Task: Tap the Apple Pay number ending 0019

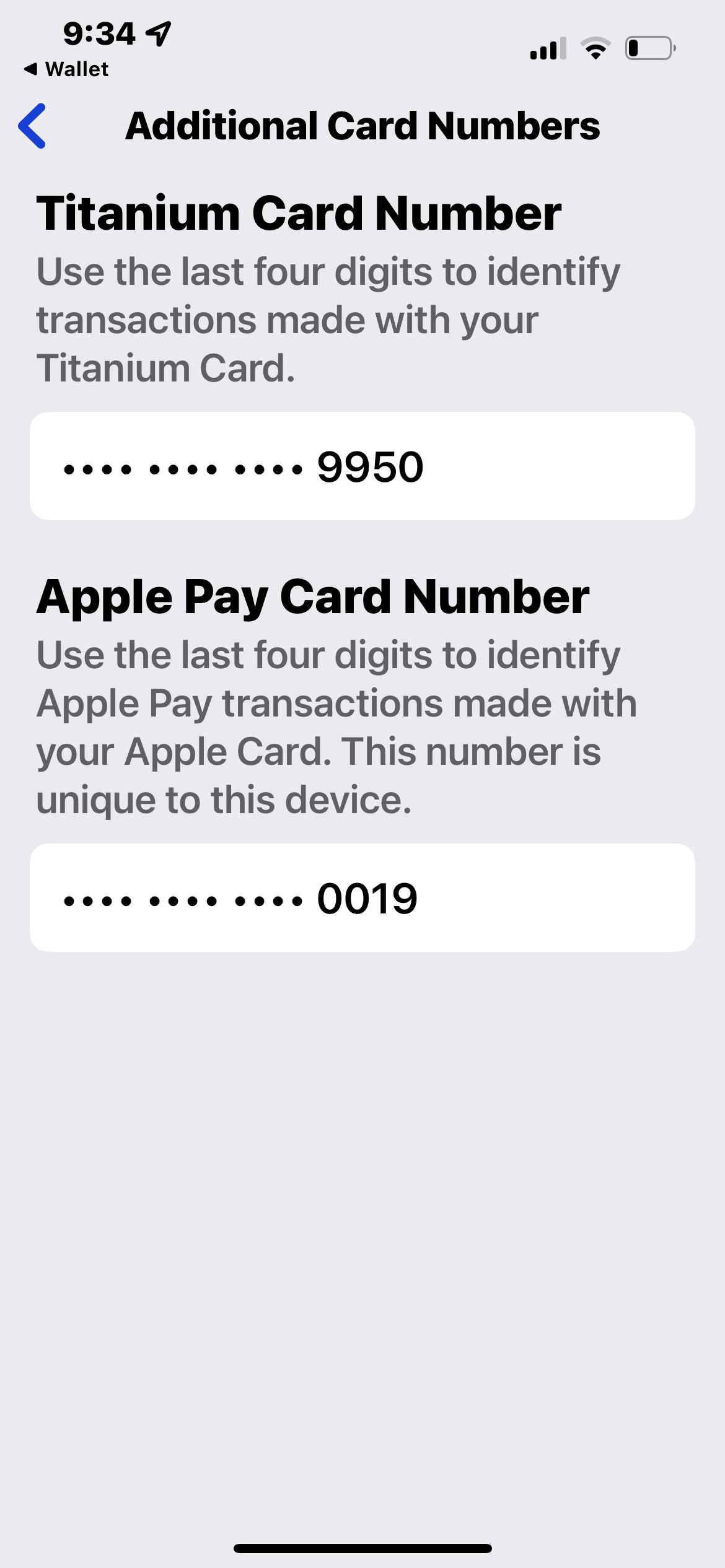Action: (x=362, y=898)
